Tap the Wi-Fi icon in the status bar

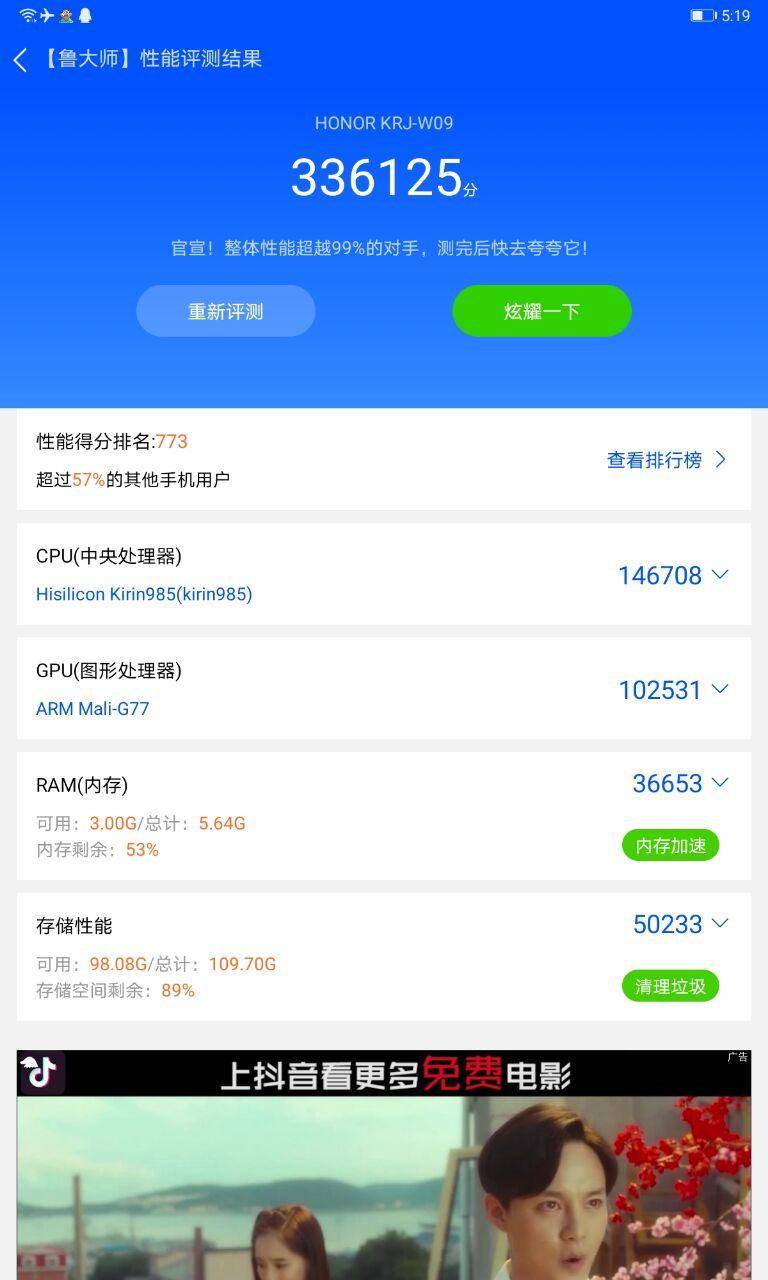[26, 15]
